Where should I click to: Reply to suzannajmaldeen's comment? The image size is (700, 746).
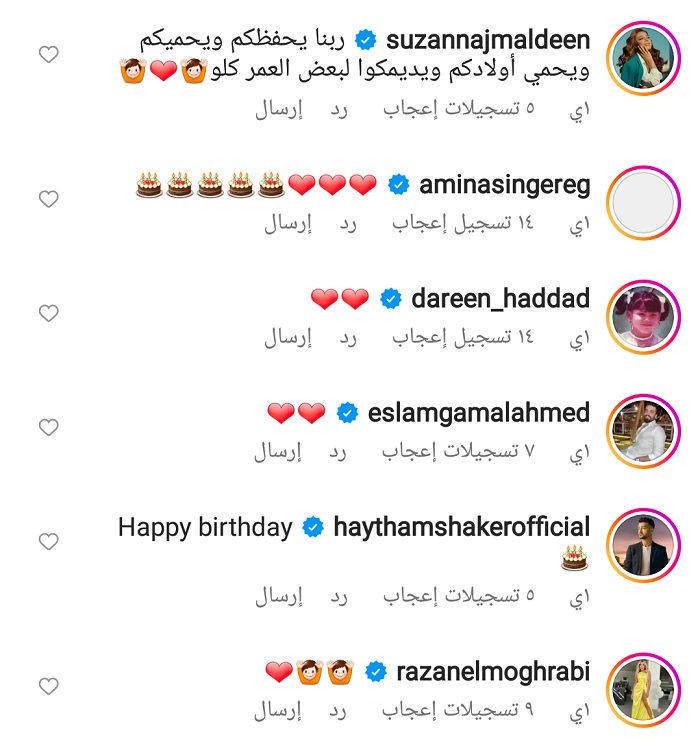(x=339, y=109)
